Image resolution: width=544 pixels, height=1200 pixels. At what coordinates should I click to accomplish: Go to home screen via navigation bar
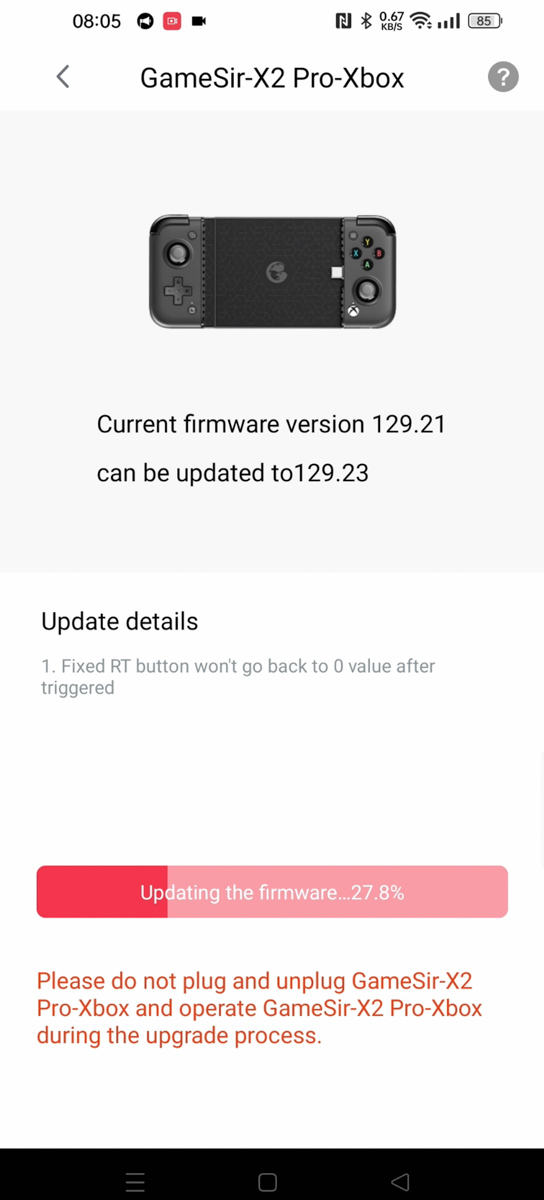[268, 1182]
